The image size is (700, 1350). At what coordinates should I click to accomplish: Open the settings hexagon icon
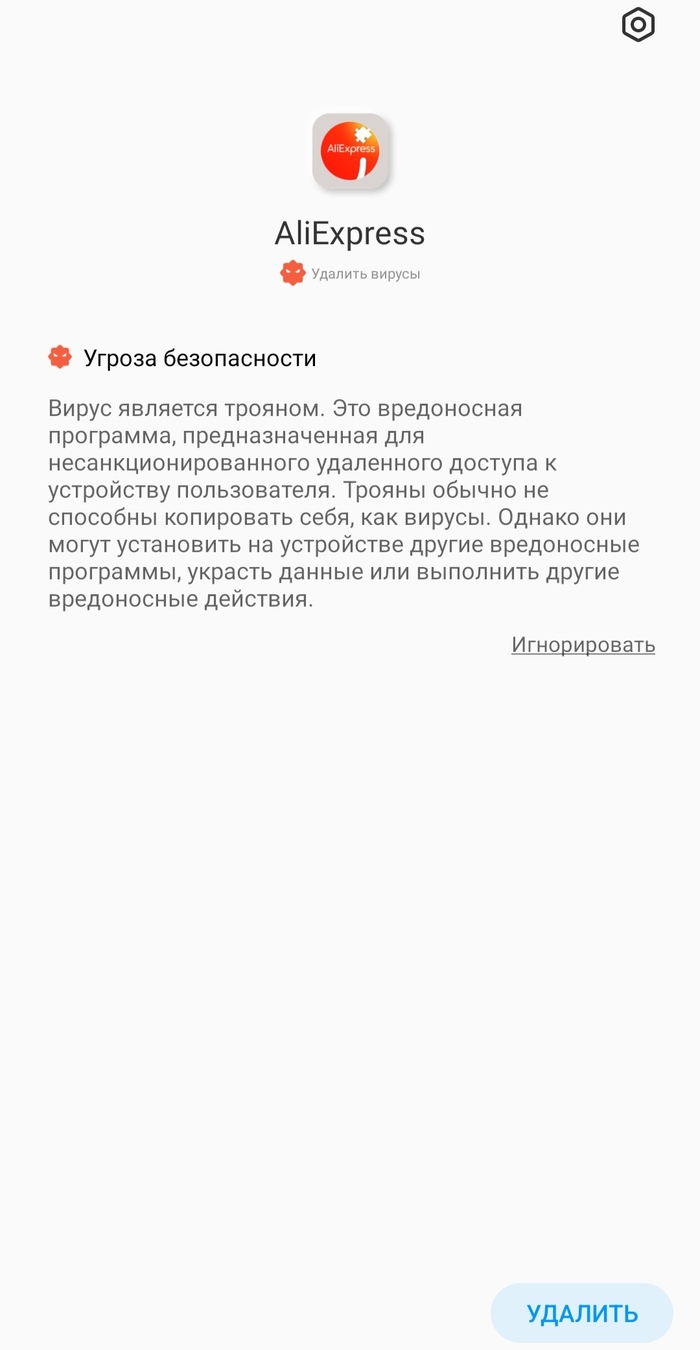click(638, 25)
